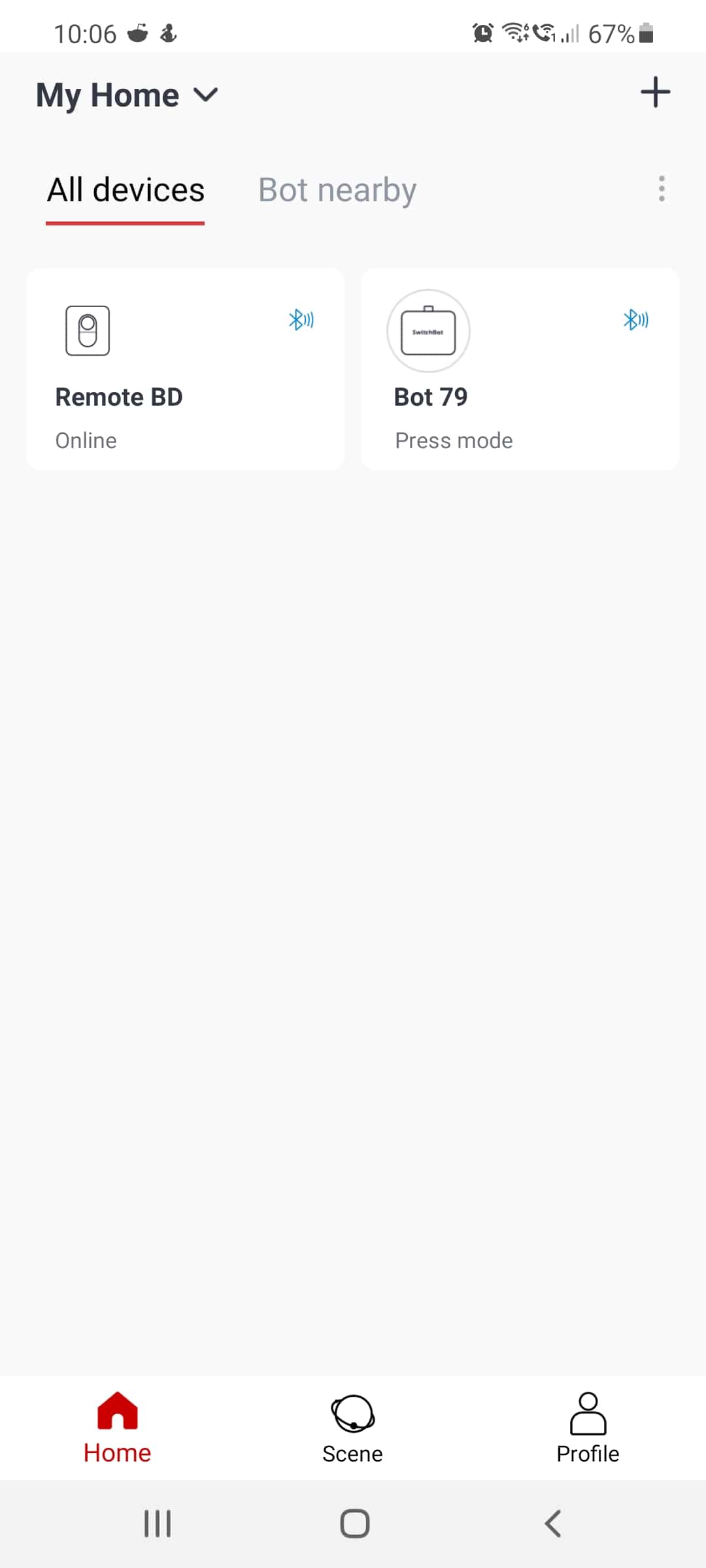Open the Profile tab
Screen dimensions: 706x1568
point(588,1428)
